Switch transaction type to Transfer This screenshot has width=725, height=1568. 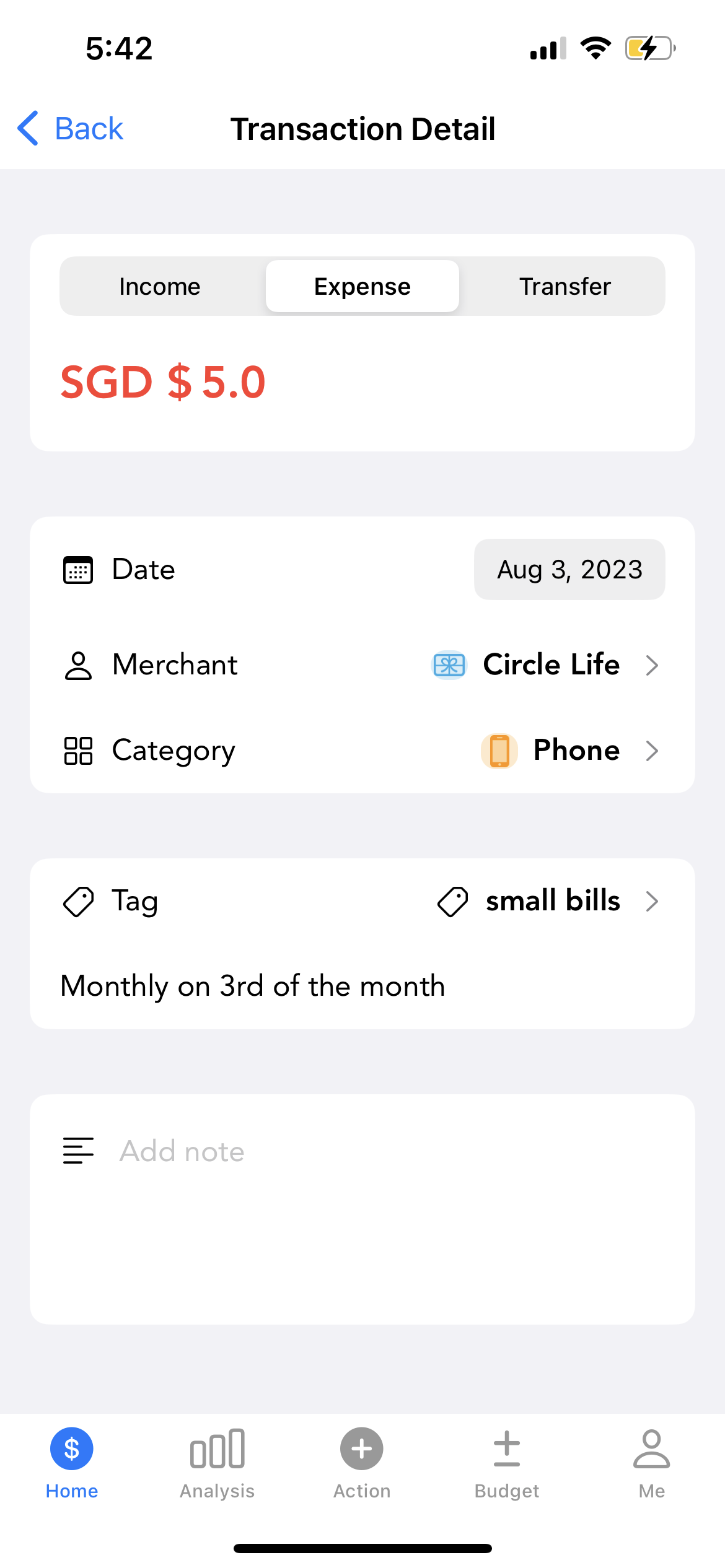565,286
